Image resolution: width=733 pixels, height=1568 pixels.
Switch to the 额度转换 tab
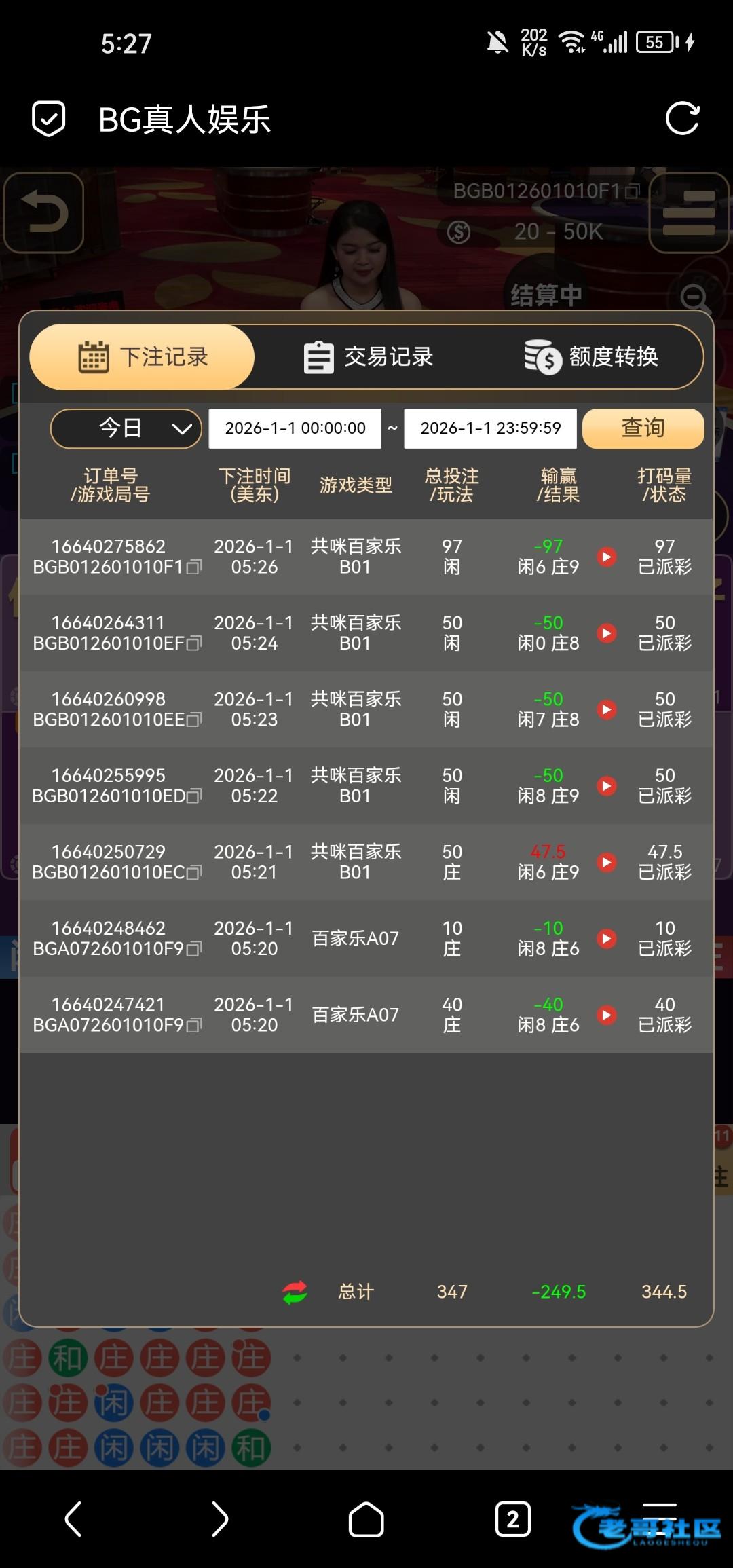[x=591, y=357]
